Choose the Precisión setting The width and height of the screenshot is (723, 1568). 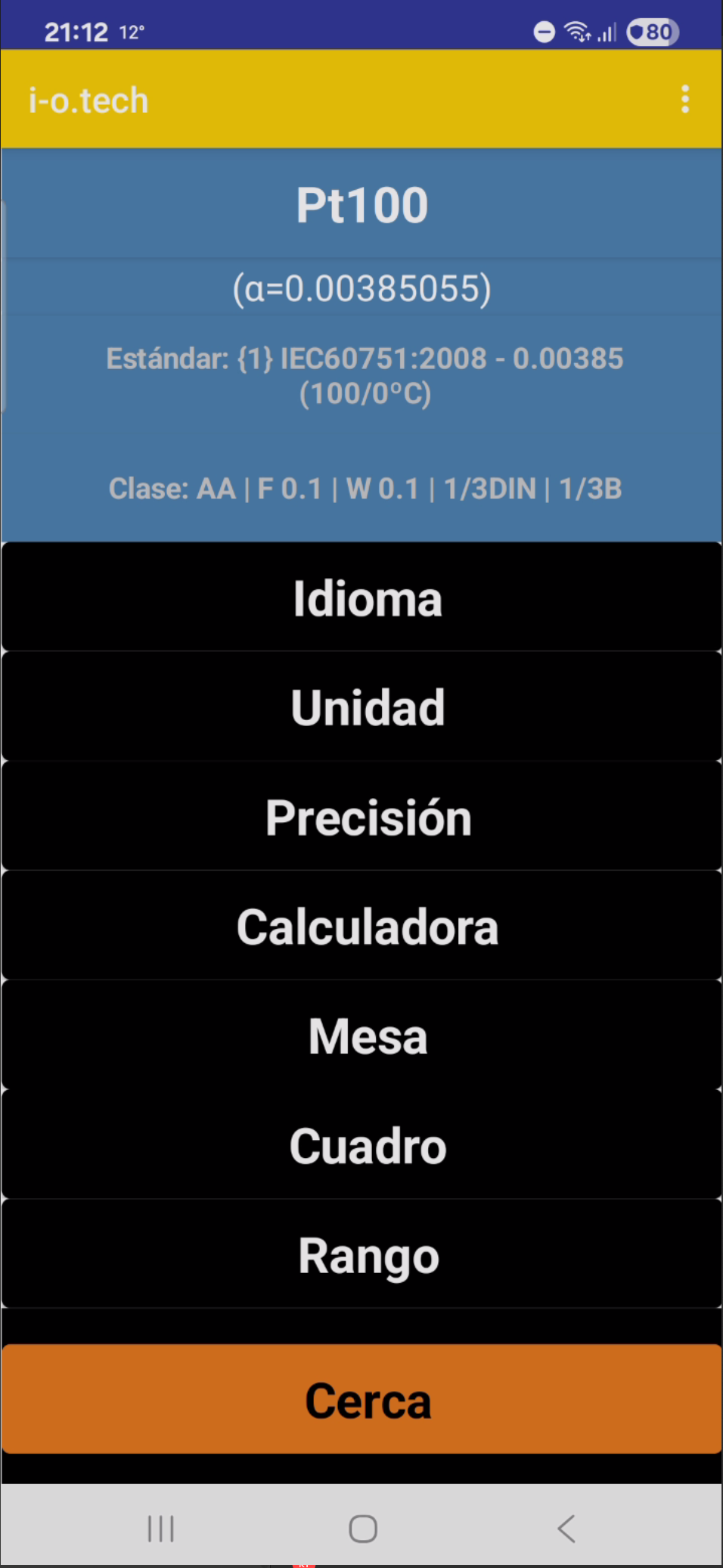pyautogui.click(x=361, y=816)
